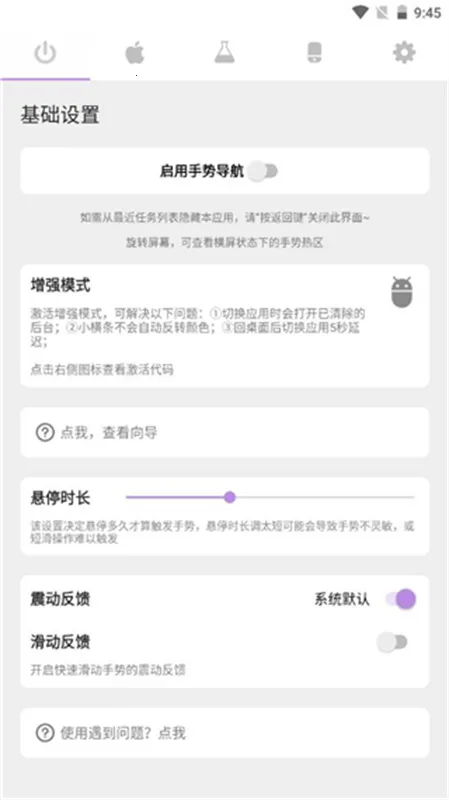Open the 系统默认 vibration option

[342, 599]
